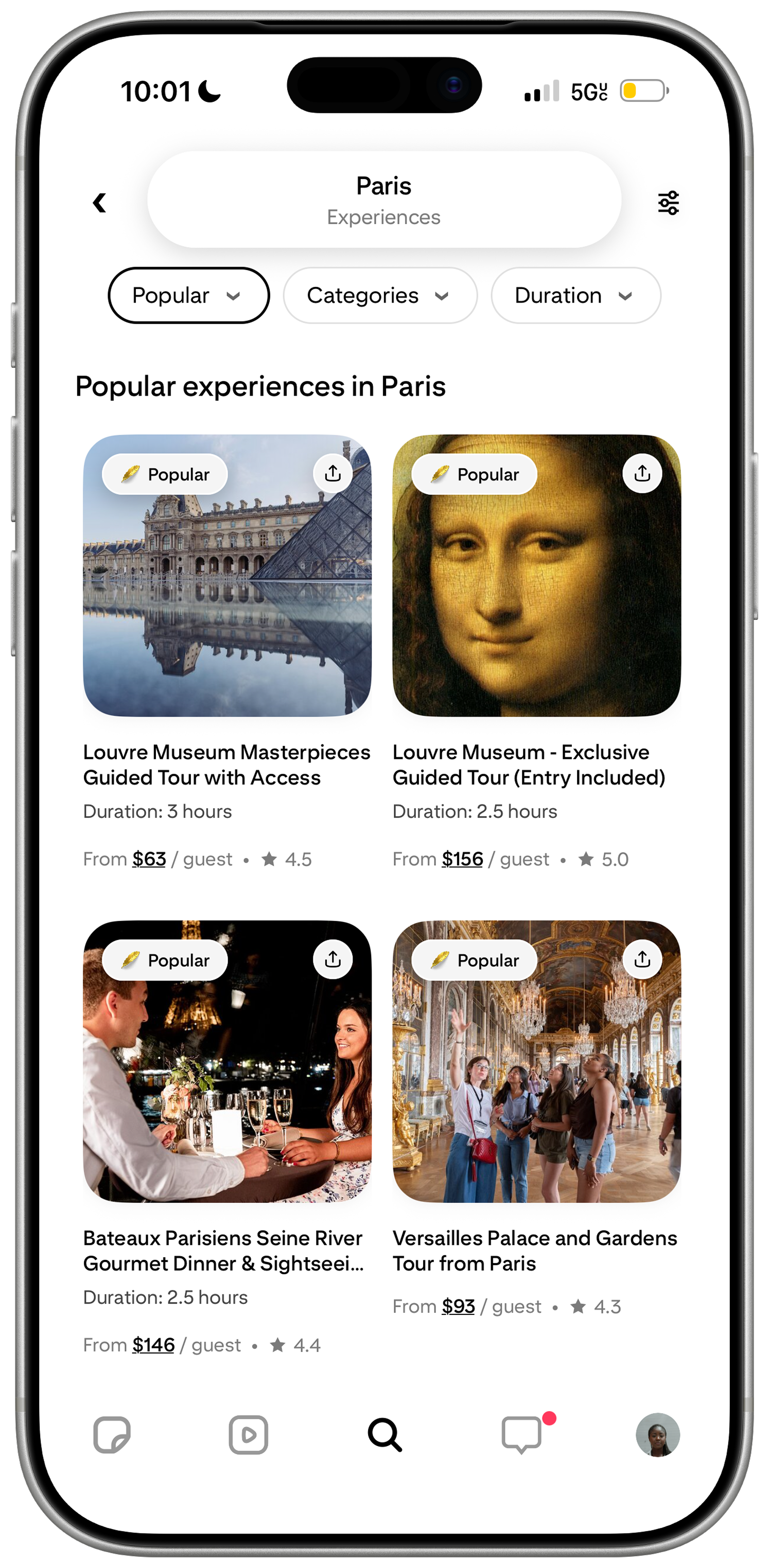
Task: Expand the Popular sort dropdown
Action: coord(188,295)
